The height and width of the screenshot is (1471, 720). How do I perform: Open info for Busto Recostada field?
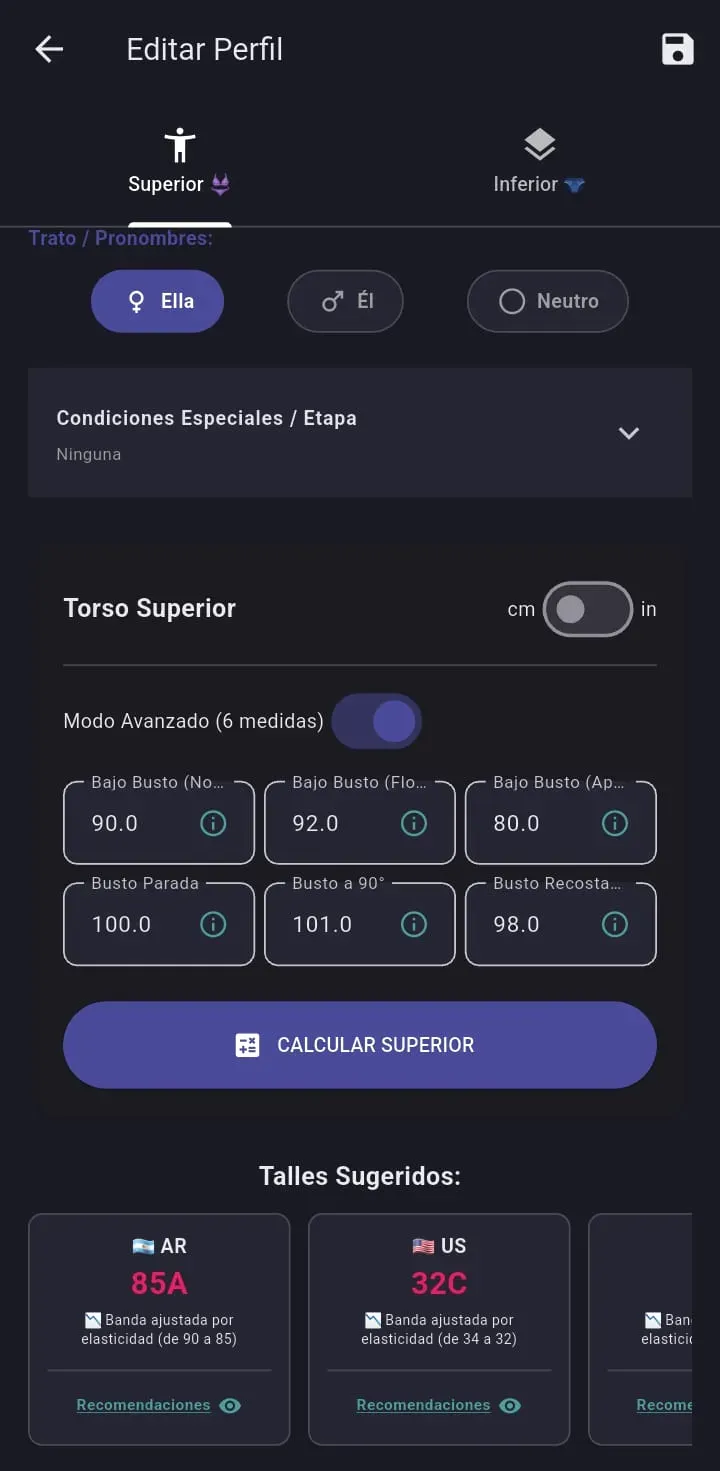[615, 924]
